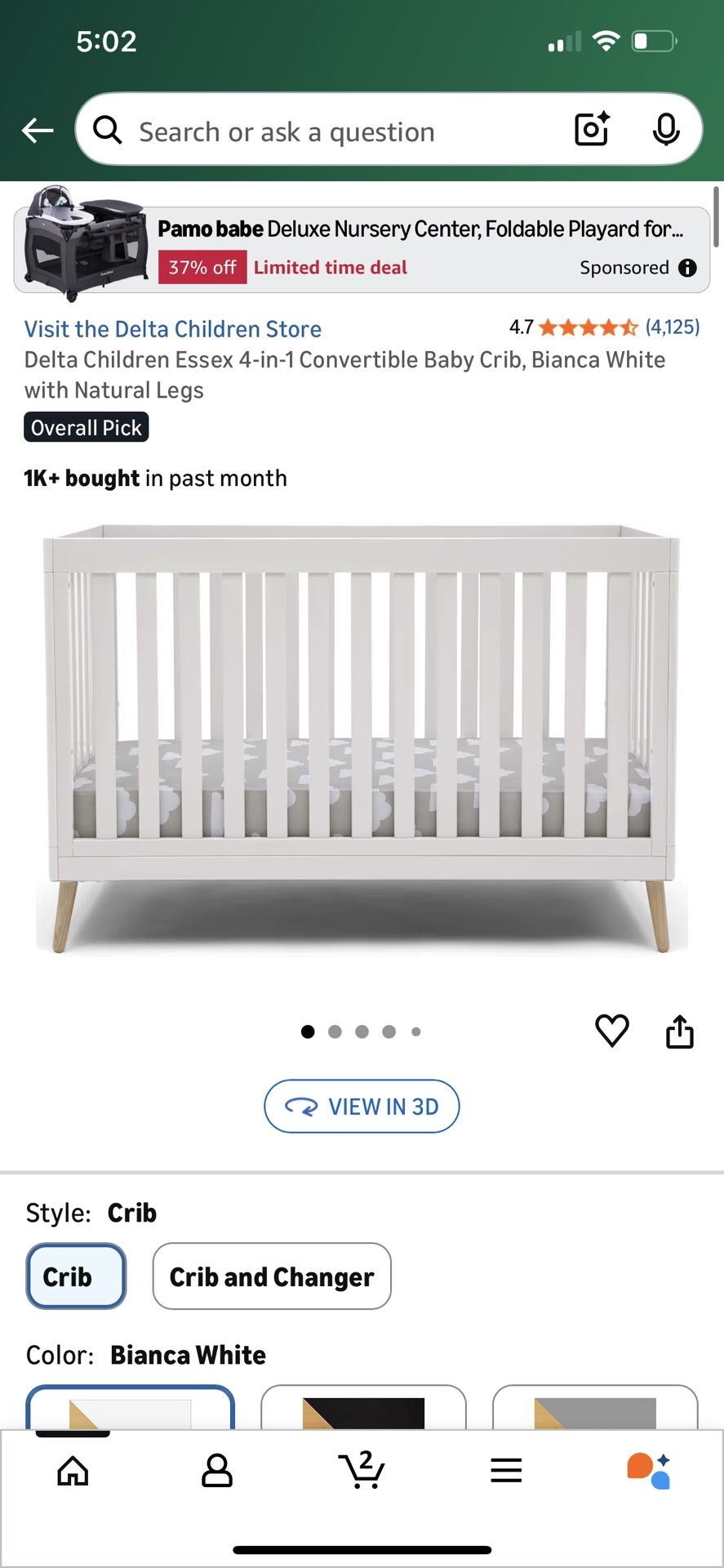
Task: Navigate back with the arrow
Action: coord(38,130)
